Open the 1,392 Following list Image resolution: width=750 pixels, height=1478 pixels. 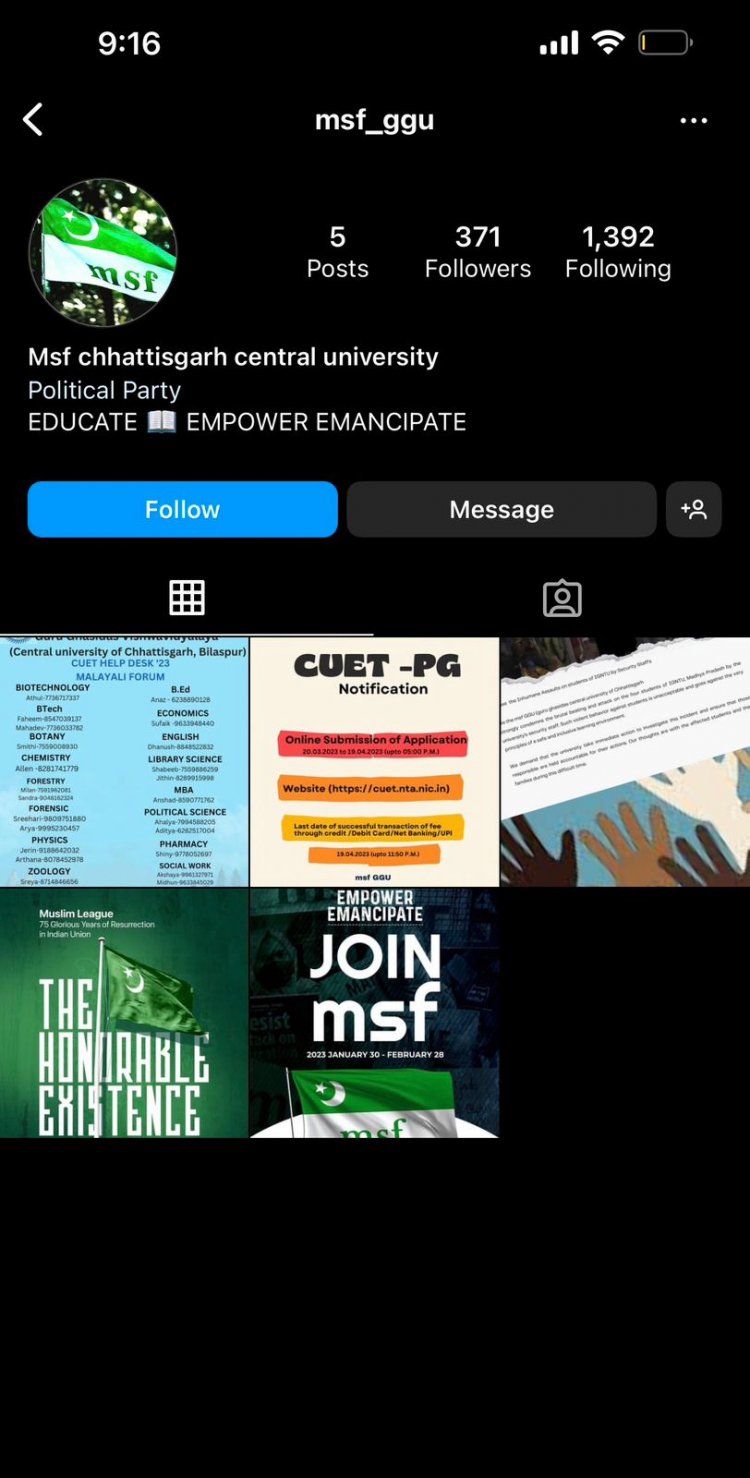(617, 251)
